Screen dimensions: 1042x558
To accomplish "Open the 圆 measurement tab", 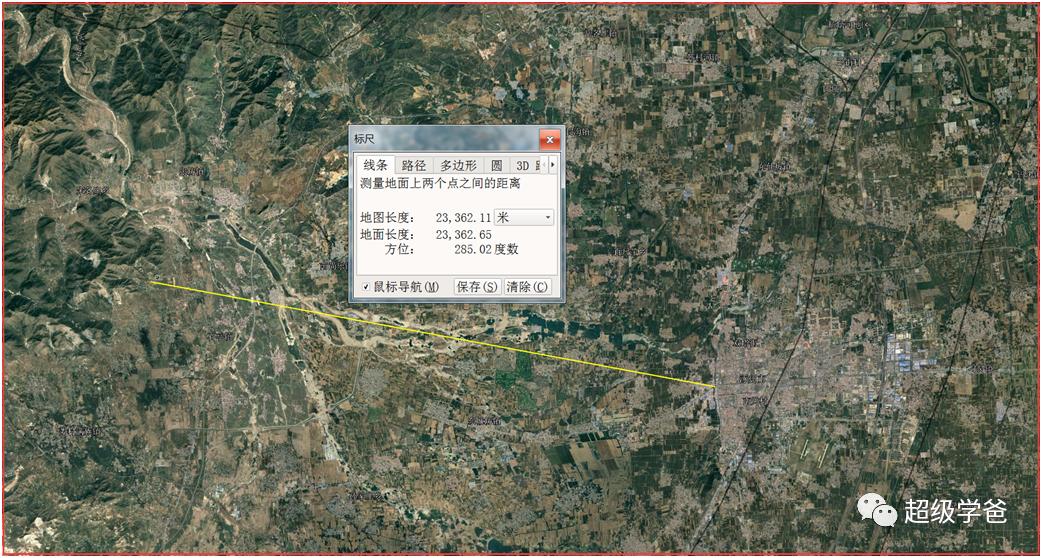I will 495,165.
